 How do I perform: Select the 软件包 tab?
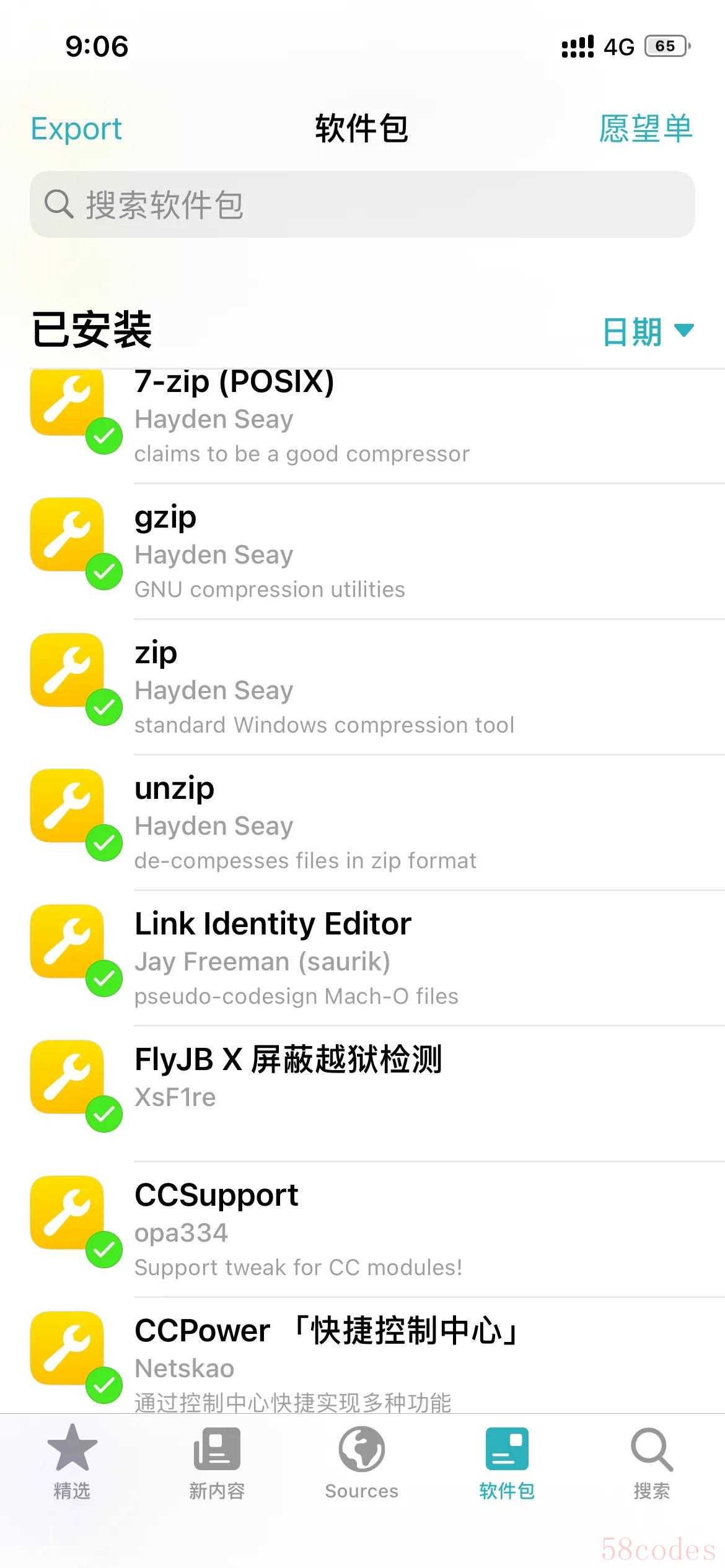pyautogui.click(x=507, y=1463)
